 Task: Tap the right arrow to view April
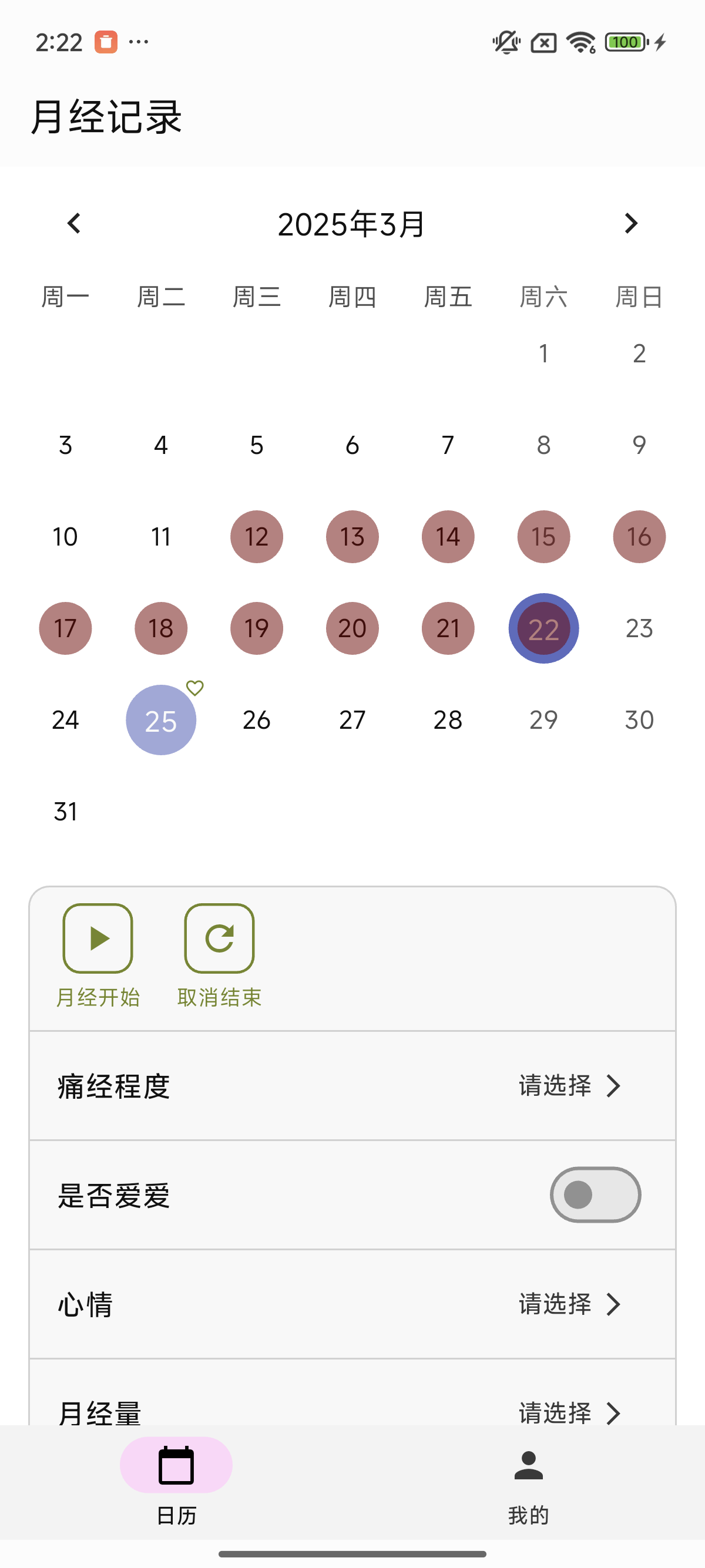point(631,223)
